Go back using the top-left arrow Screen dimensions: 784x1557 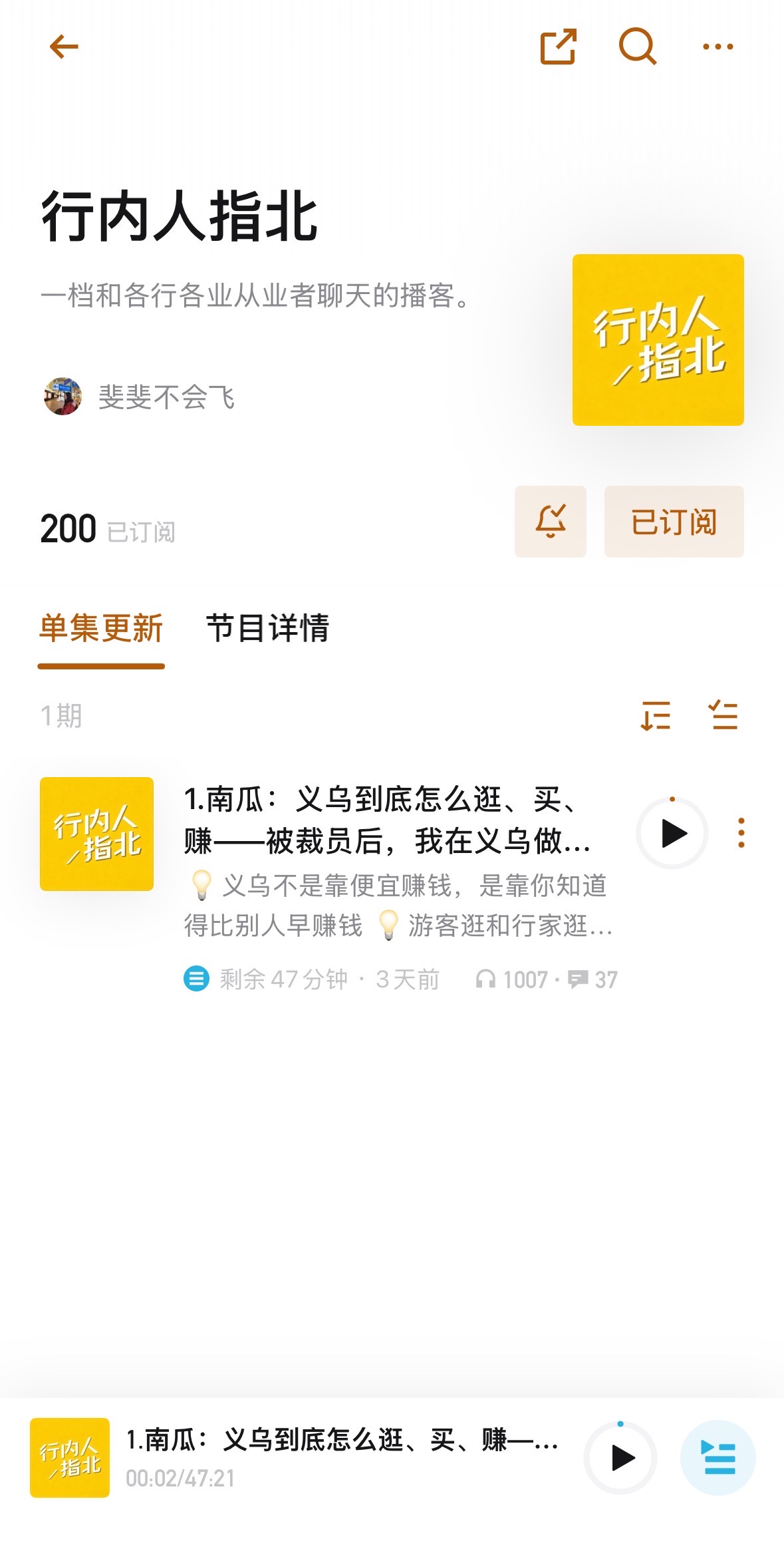[x=64, y=47]
